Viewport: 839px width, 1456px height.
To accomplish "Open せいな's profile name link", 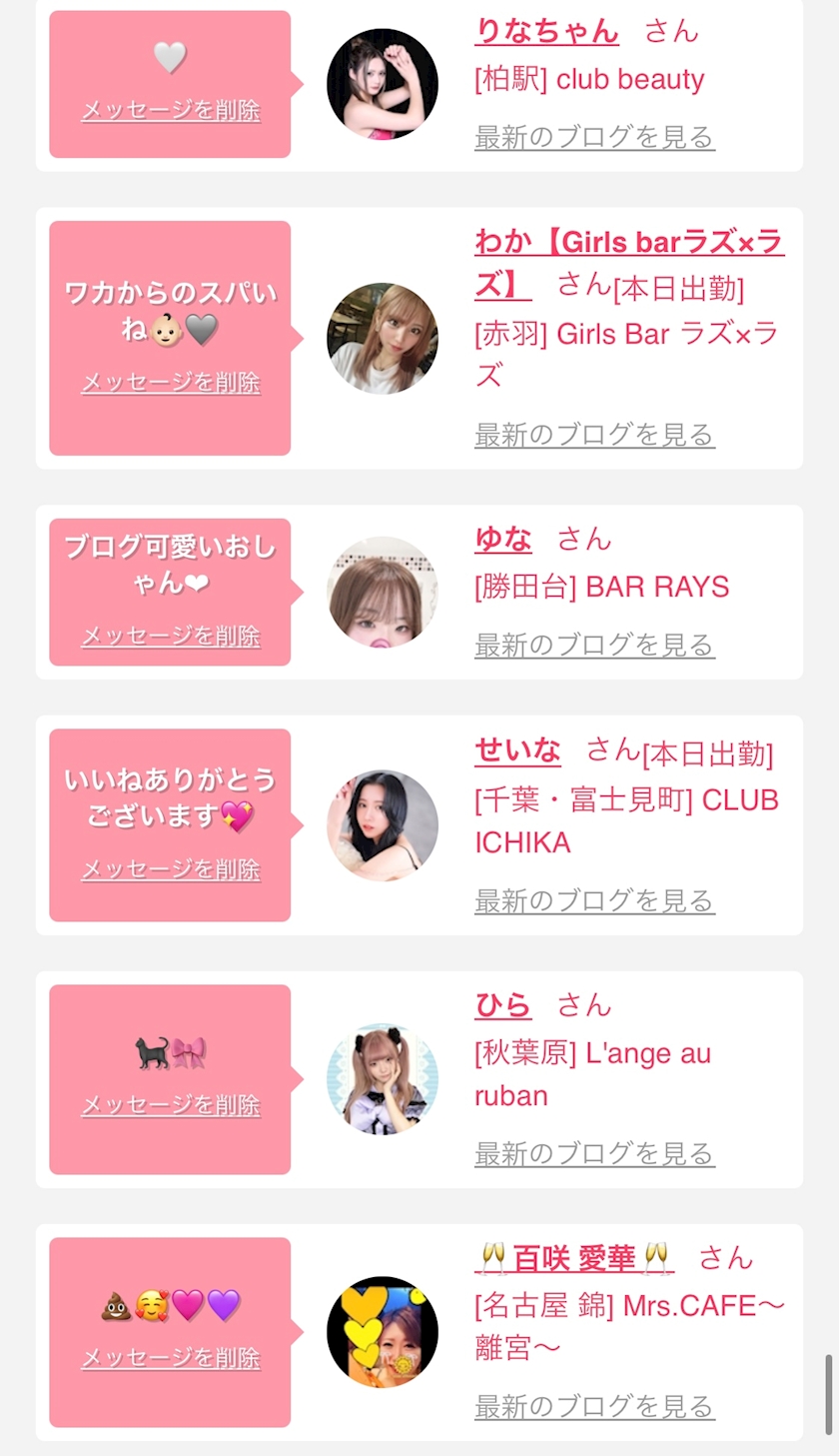I will [x=517, y=749].
